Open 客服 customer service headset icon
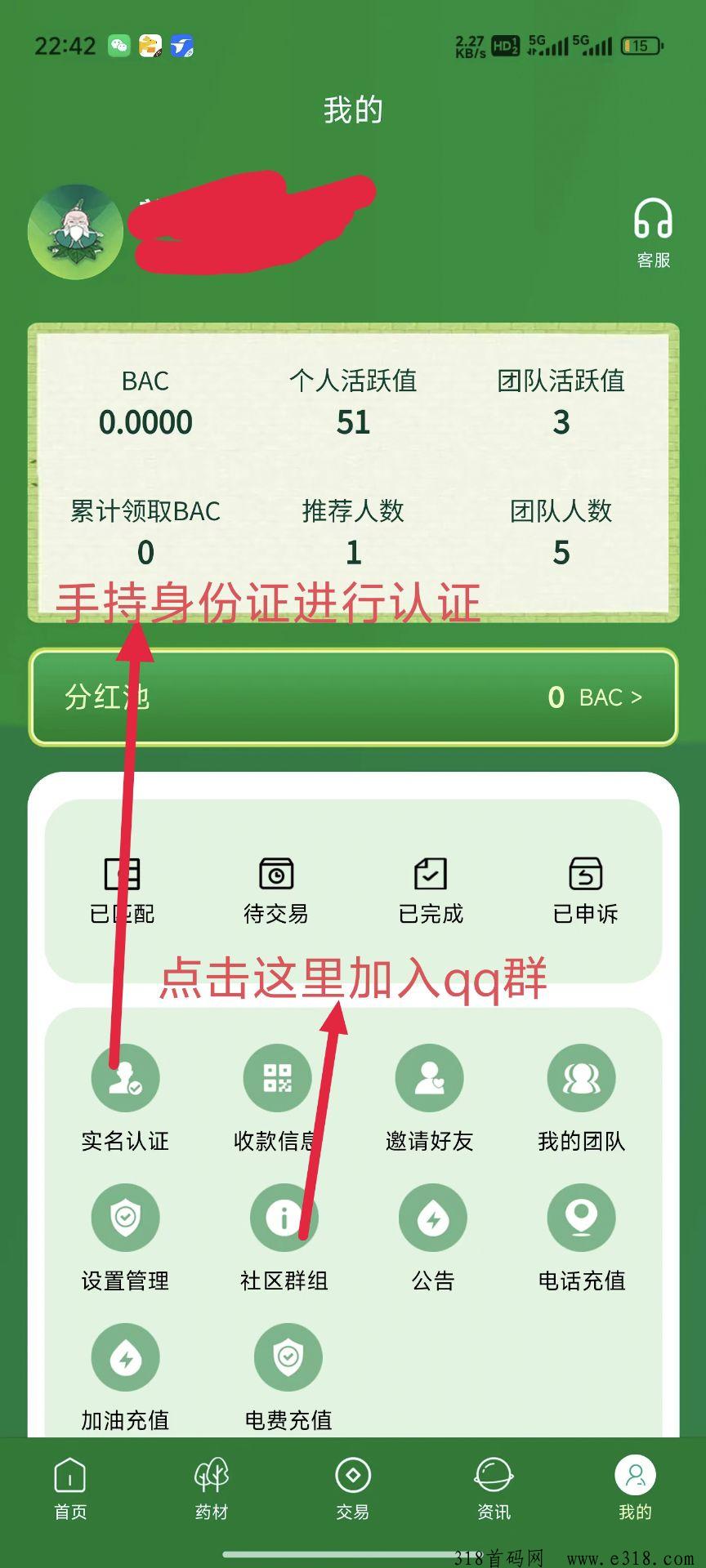Screen dimensions: 706x1568 [x=653, y=233]
